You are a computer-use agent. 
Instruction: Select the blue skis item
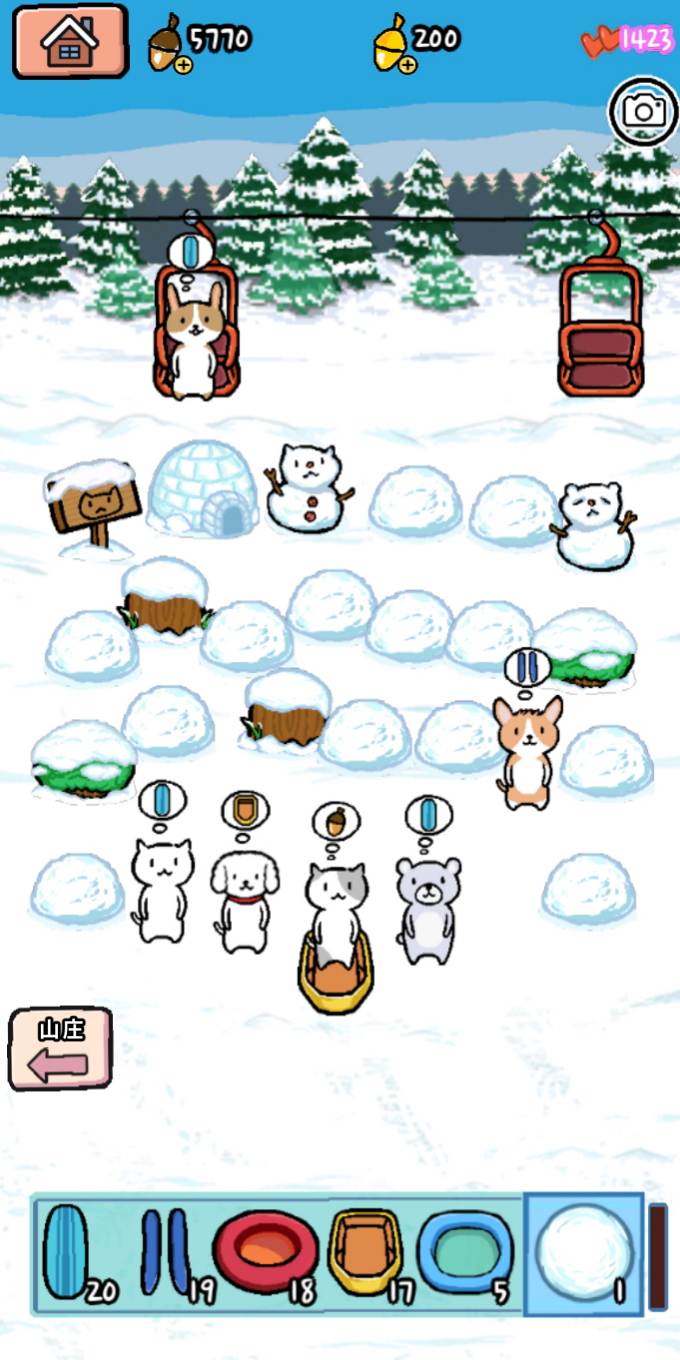coord(165,1253)
